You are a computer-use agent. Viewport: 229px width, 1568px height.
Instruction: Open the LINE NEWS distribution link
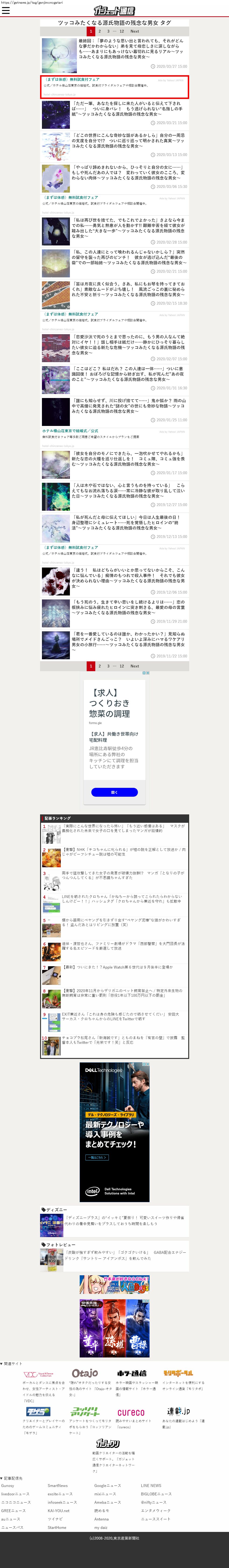coord(151,1486)
